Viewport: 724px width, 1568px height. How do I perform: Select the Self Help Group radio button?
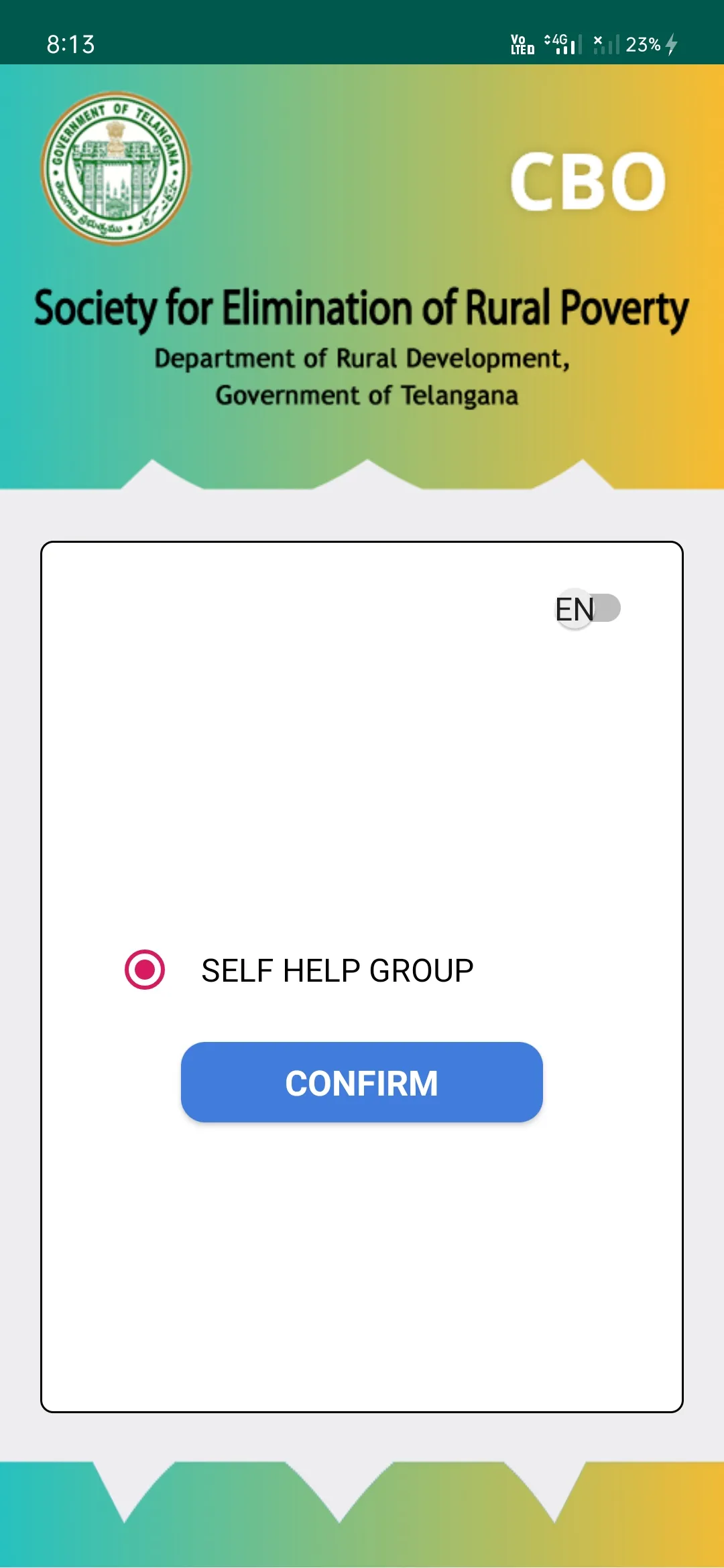pyautogui.click(x=145, y=970)
